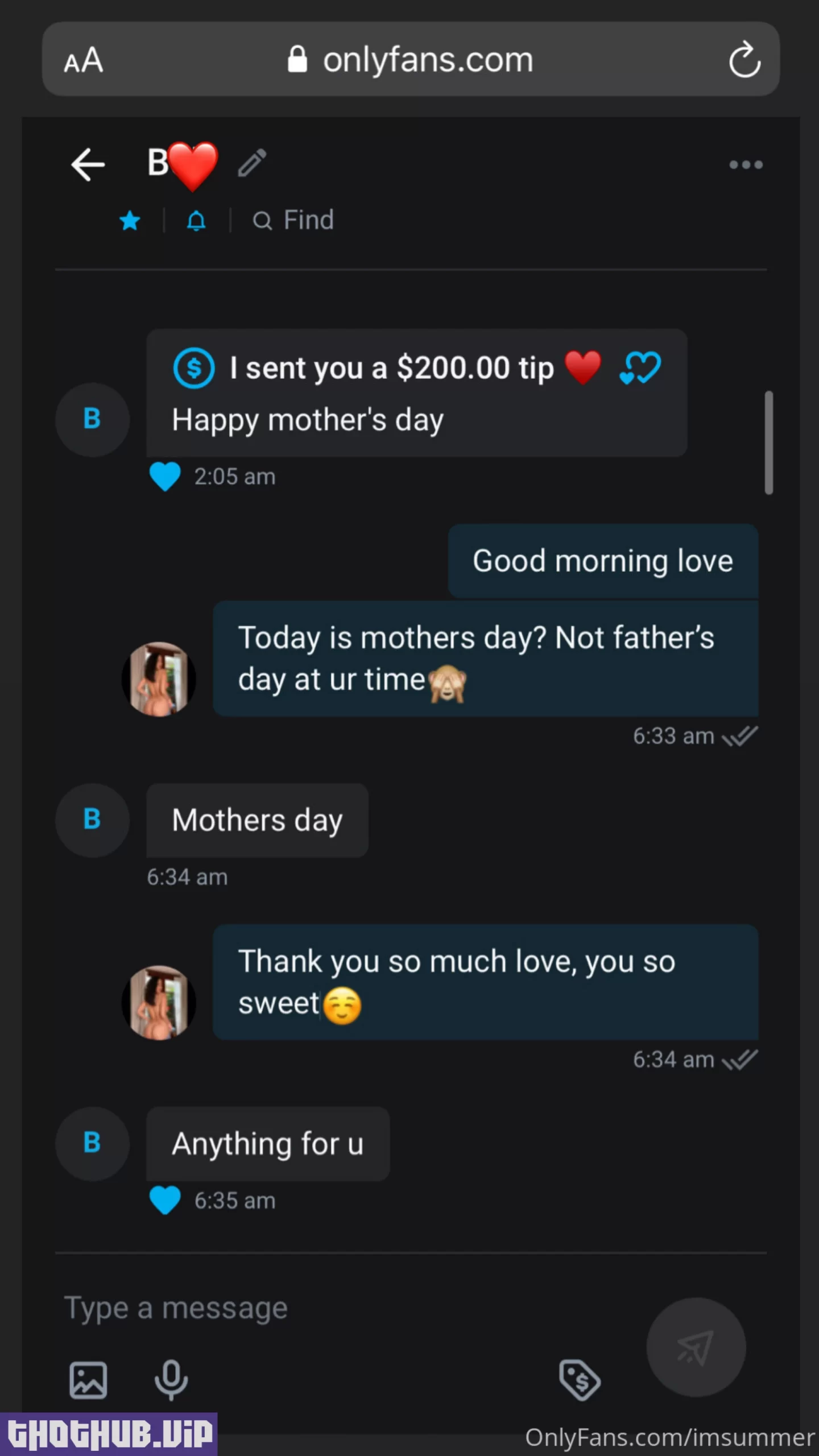Open Find to search the conversation

click(293, 220)
